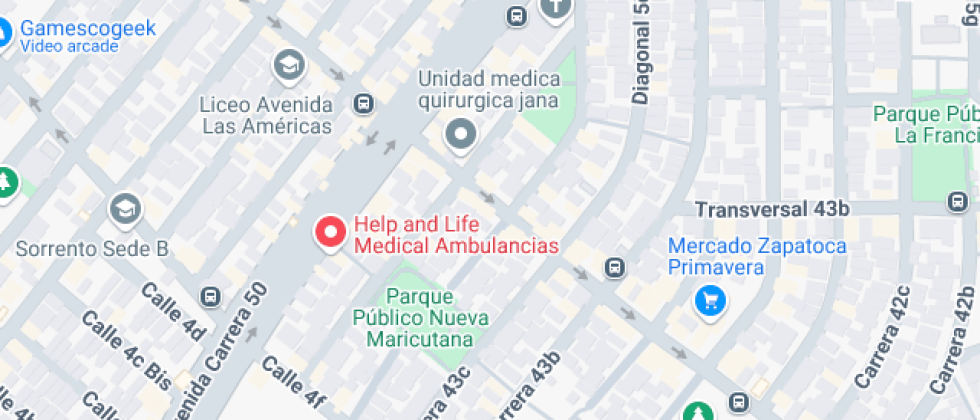The height and width of the screenshot is (420, 980).
Task: Tap the Unidad medica quirurgica jana marker
Action: point(461,135)
